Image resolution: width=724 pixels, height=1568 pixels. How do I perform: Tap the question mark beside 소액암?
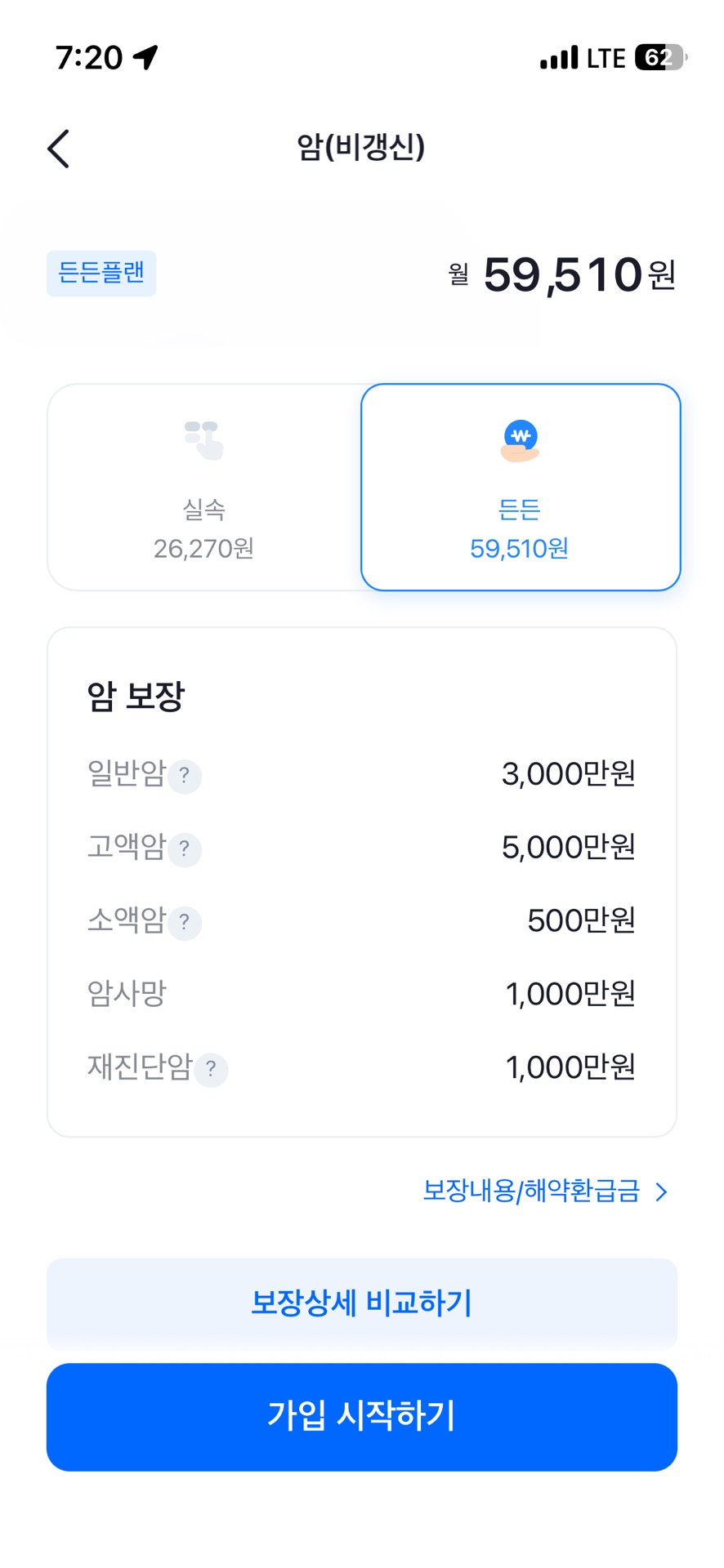point(185,923)
